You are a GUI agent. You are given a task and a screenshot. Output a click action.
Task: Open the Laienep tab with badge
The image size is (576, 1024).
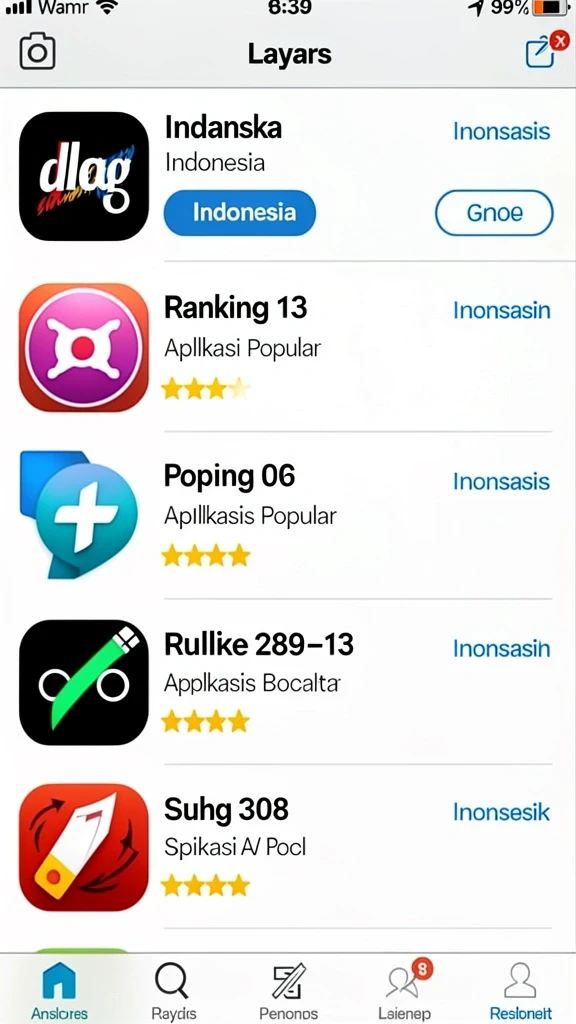(404, 991)
